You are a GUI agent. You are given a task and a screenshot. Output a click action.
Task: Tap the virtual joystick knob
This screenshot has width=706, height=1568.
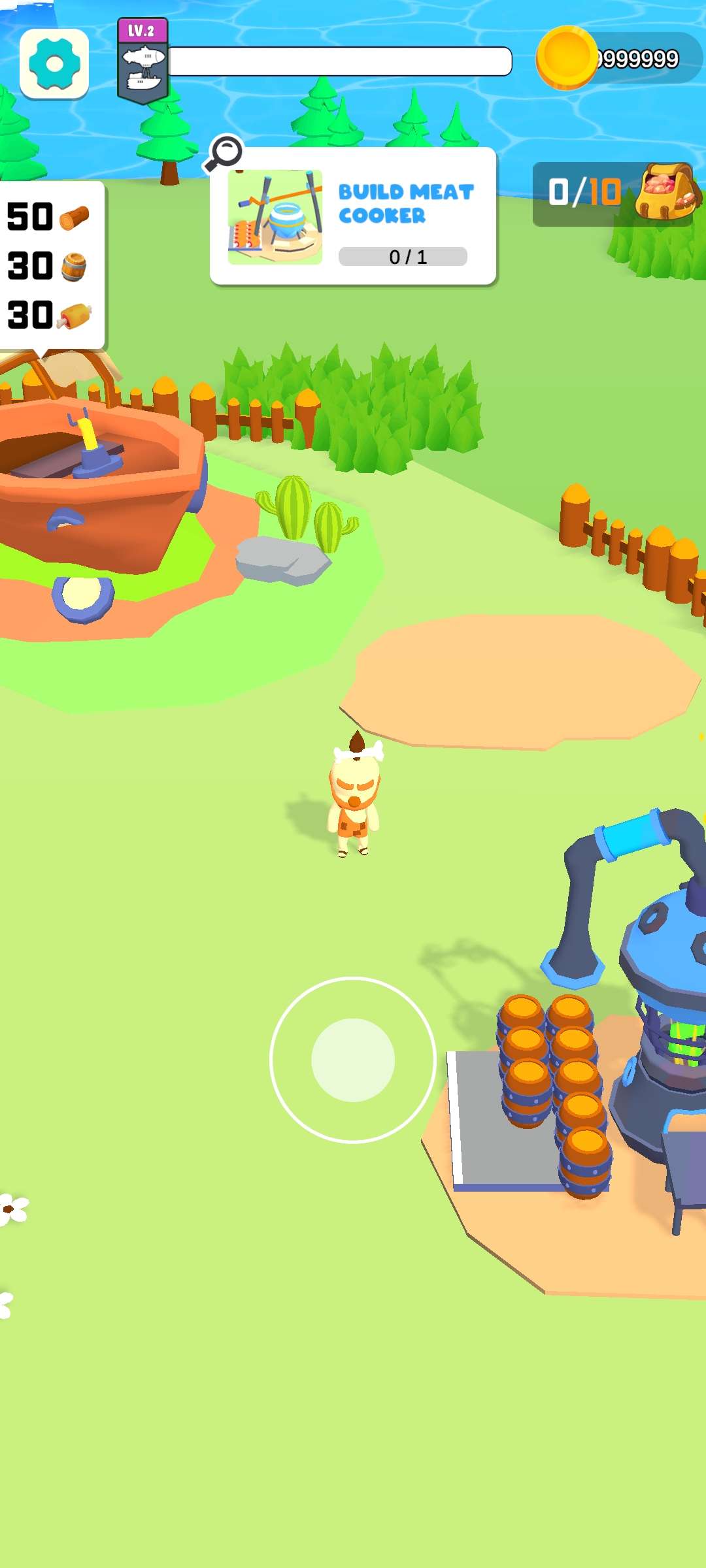pyautogui.click(x=353, y=1060)
